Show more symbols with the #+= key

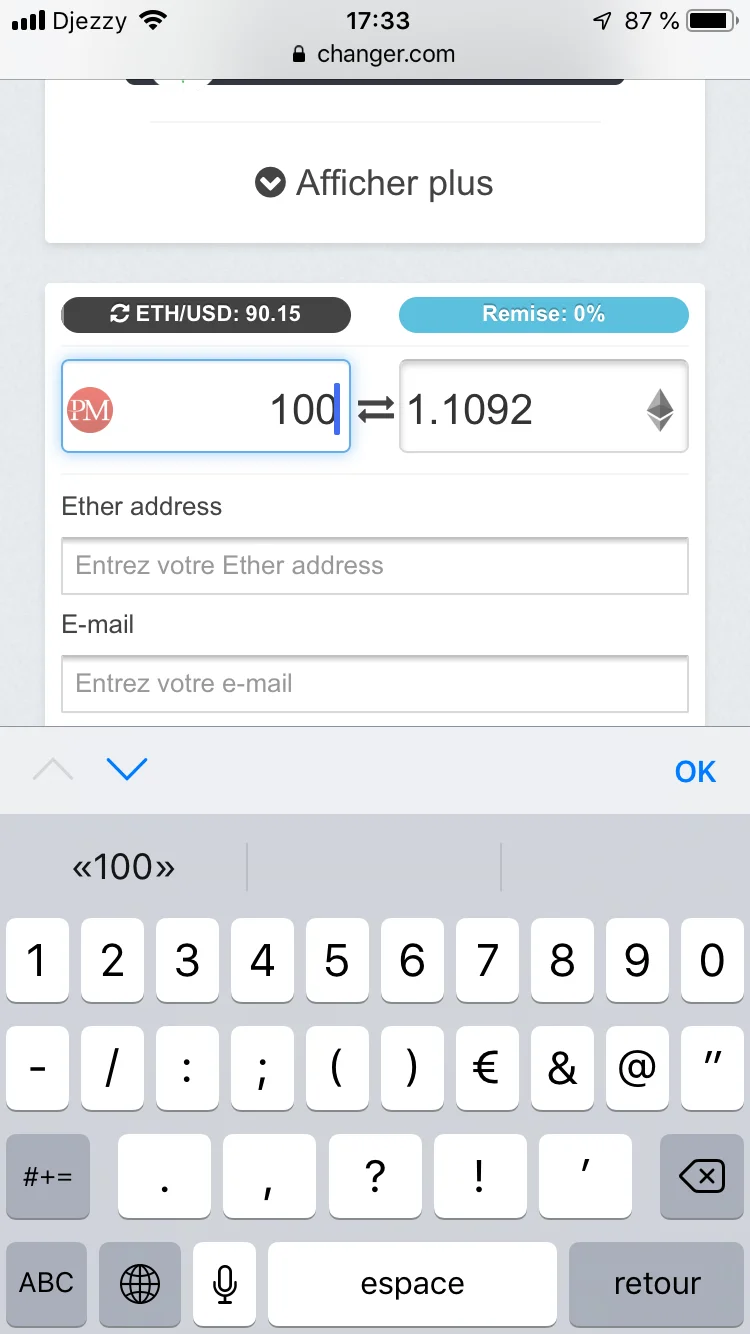47,1177
